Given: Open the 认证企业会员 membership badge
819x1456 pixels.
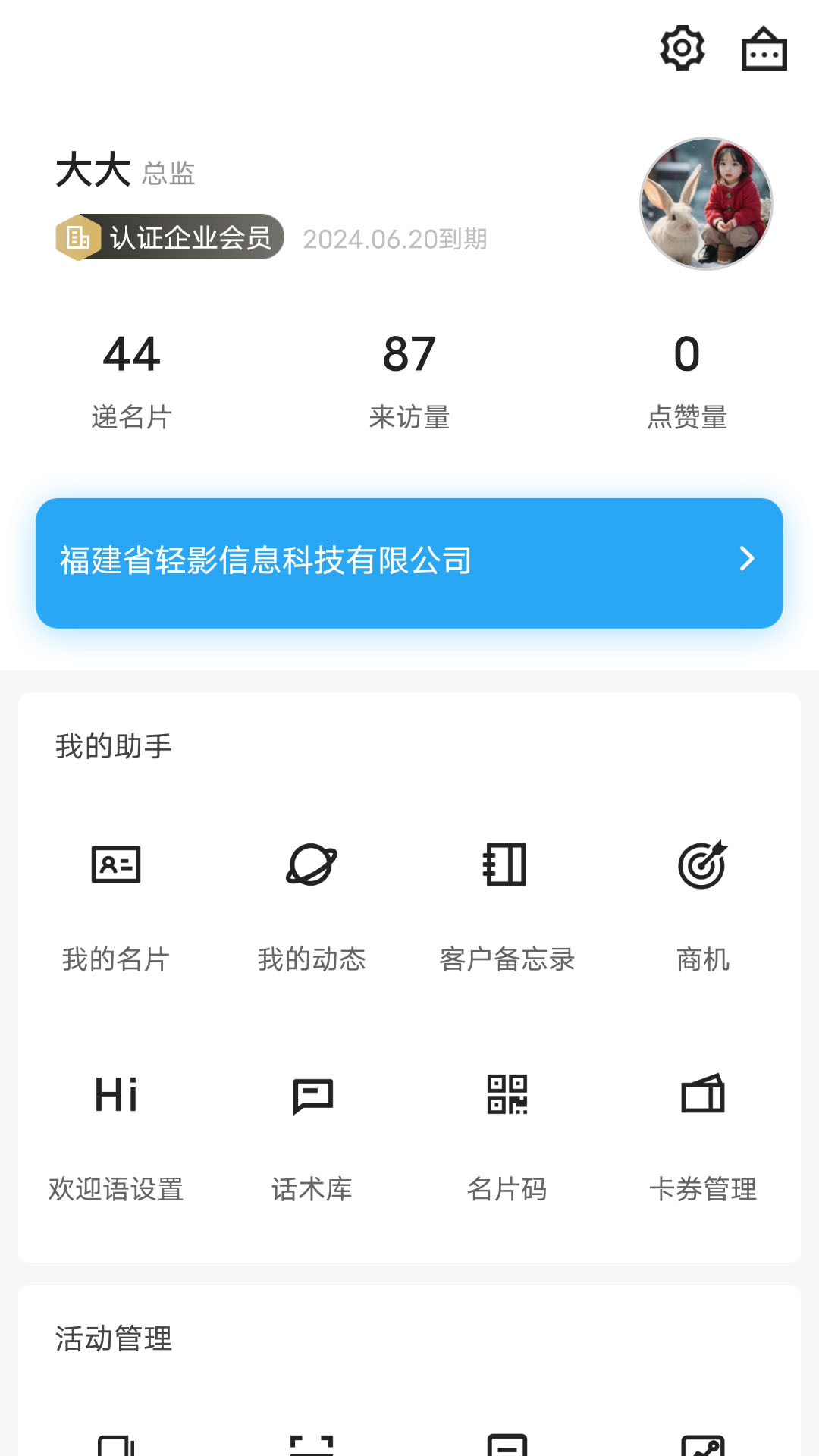Looking at the screenshot, I should tap(170, 237).
